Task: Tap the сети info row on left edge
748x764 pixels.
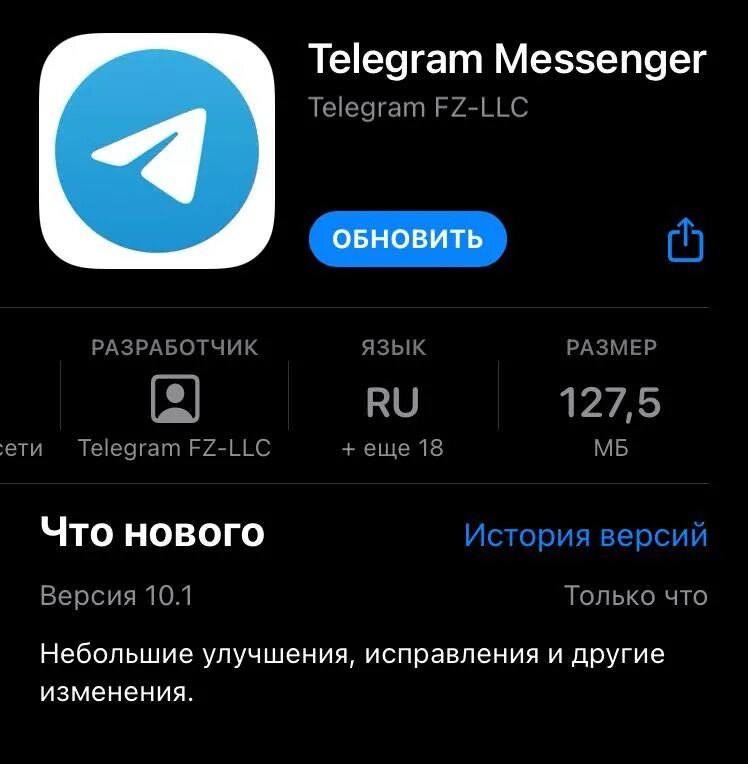Action: [20, 448]
